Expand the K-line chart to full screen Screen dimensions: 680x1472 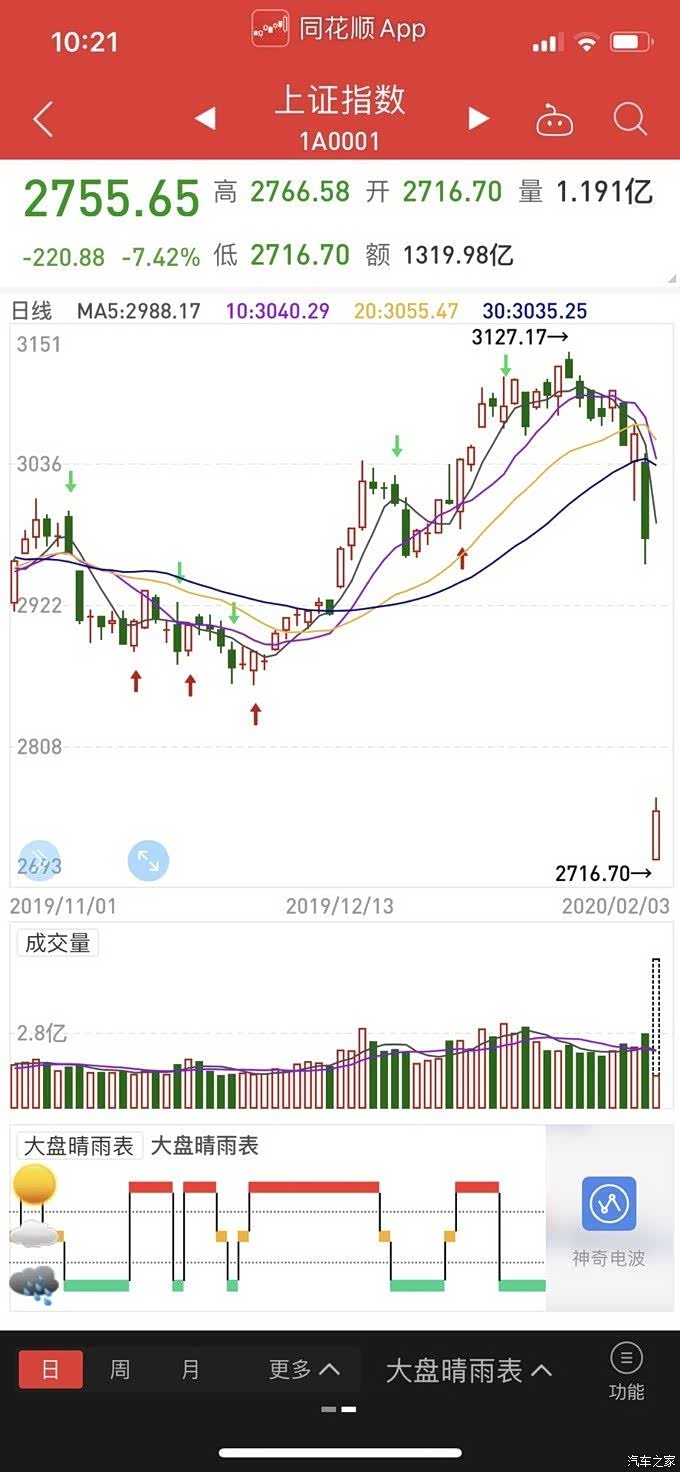(x=148, y=860)
